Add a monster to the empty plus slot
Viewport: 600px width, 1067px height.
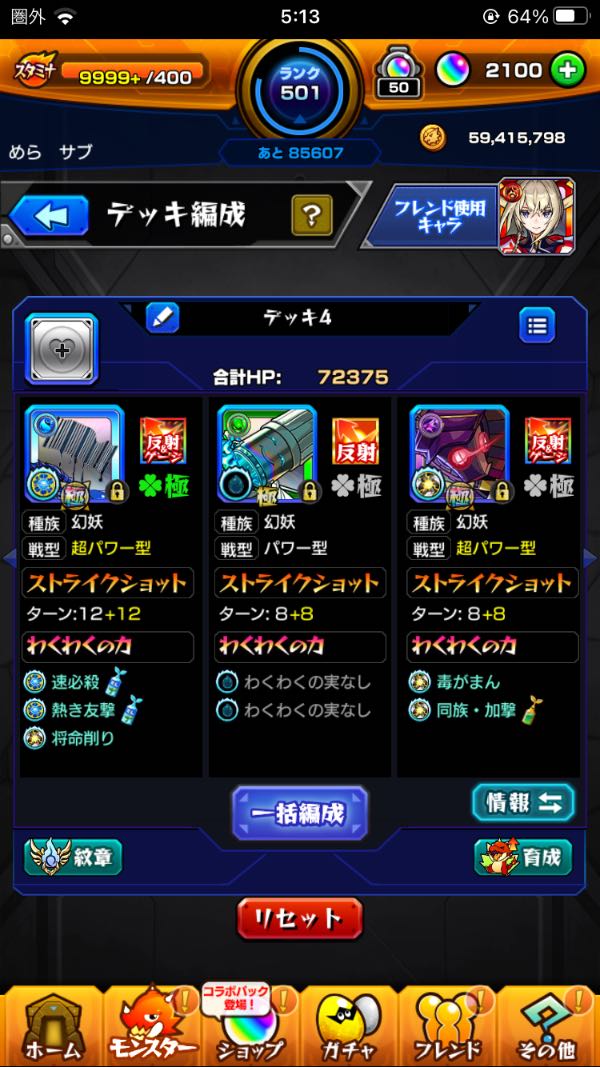pos(61,349)
